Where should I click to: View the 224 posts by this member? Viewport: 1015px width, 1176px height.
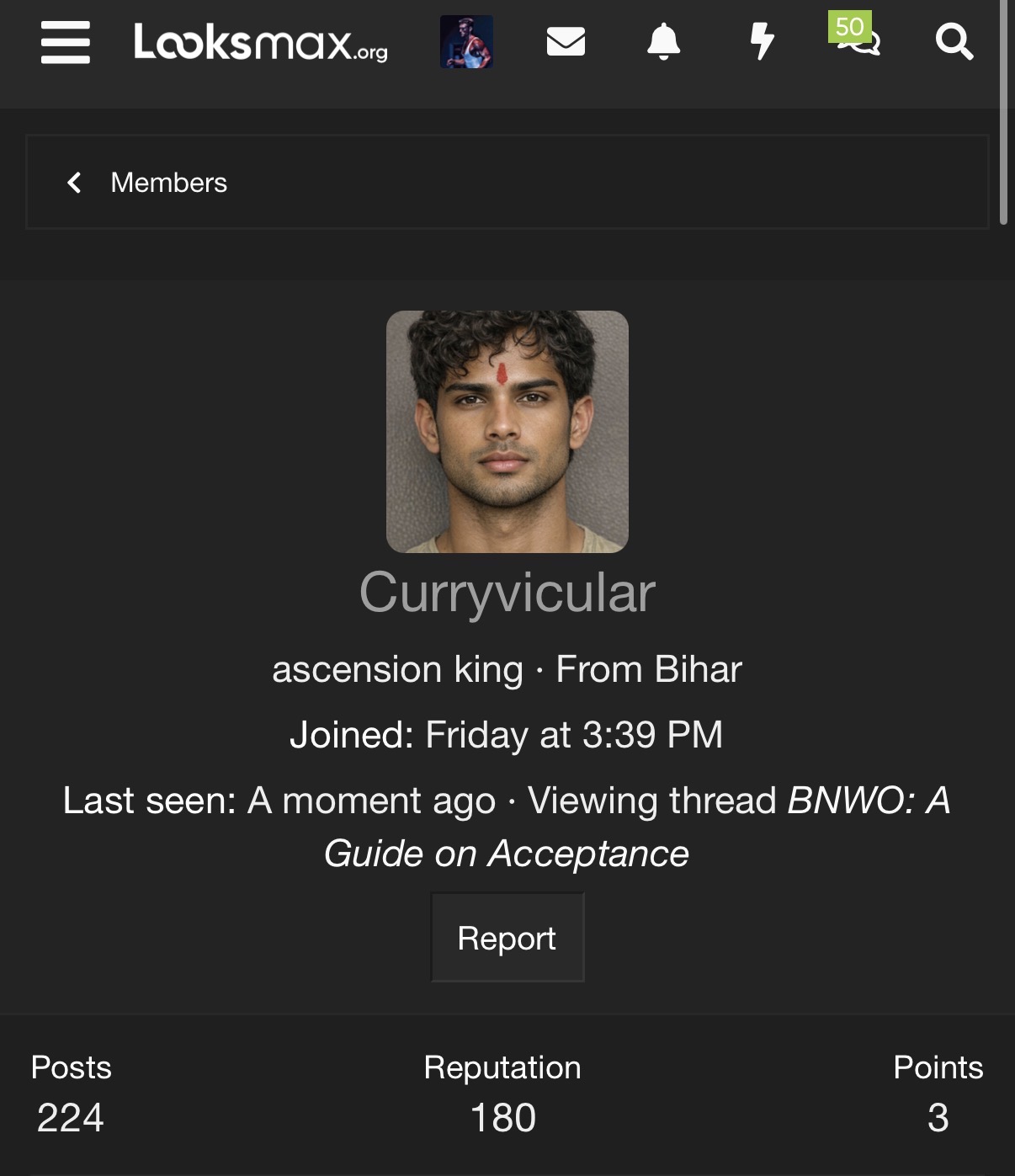71,1117
